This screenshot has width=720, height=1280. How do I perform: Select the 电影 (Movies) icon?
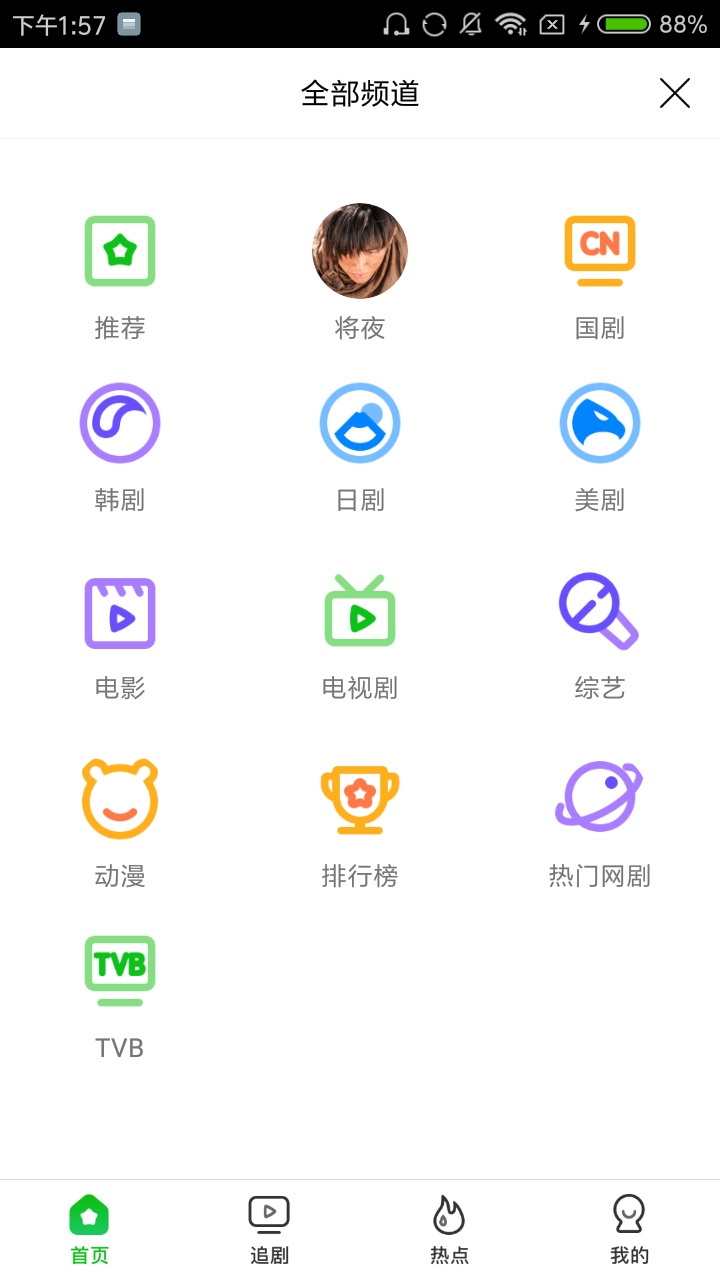119,613
